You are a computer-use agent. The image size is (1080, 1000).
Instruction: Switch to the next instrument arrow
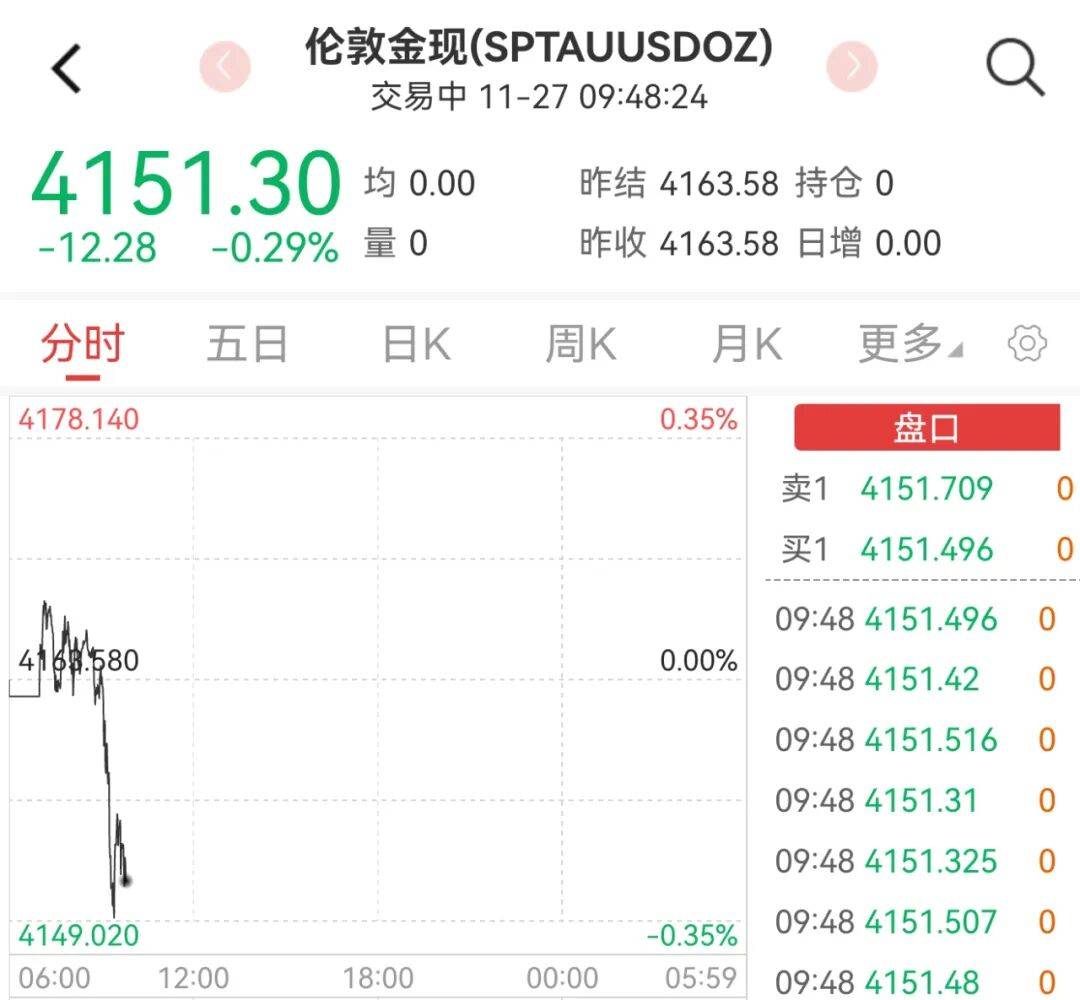tap(852, 67)
